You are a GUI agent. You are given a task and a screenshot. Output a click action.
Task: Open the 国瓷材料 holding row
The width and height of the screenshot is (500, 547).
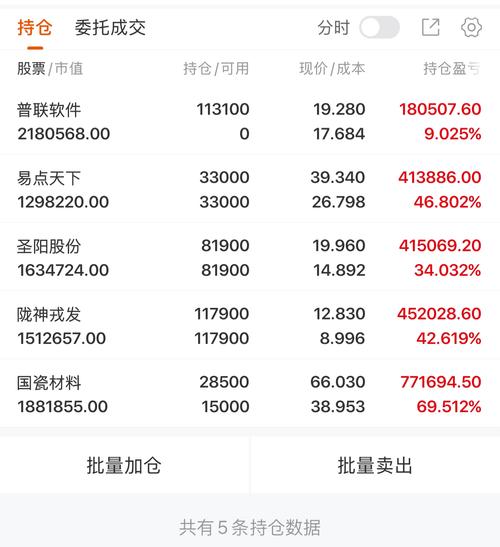250,394
